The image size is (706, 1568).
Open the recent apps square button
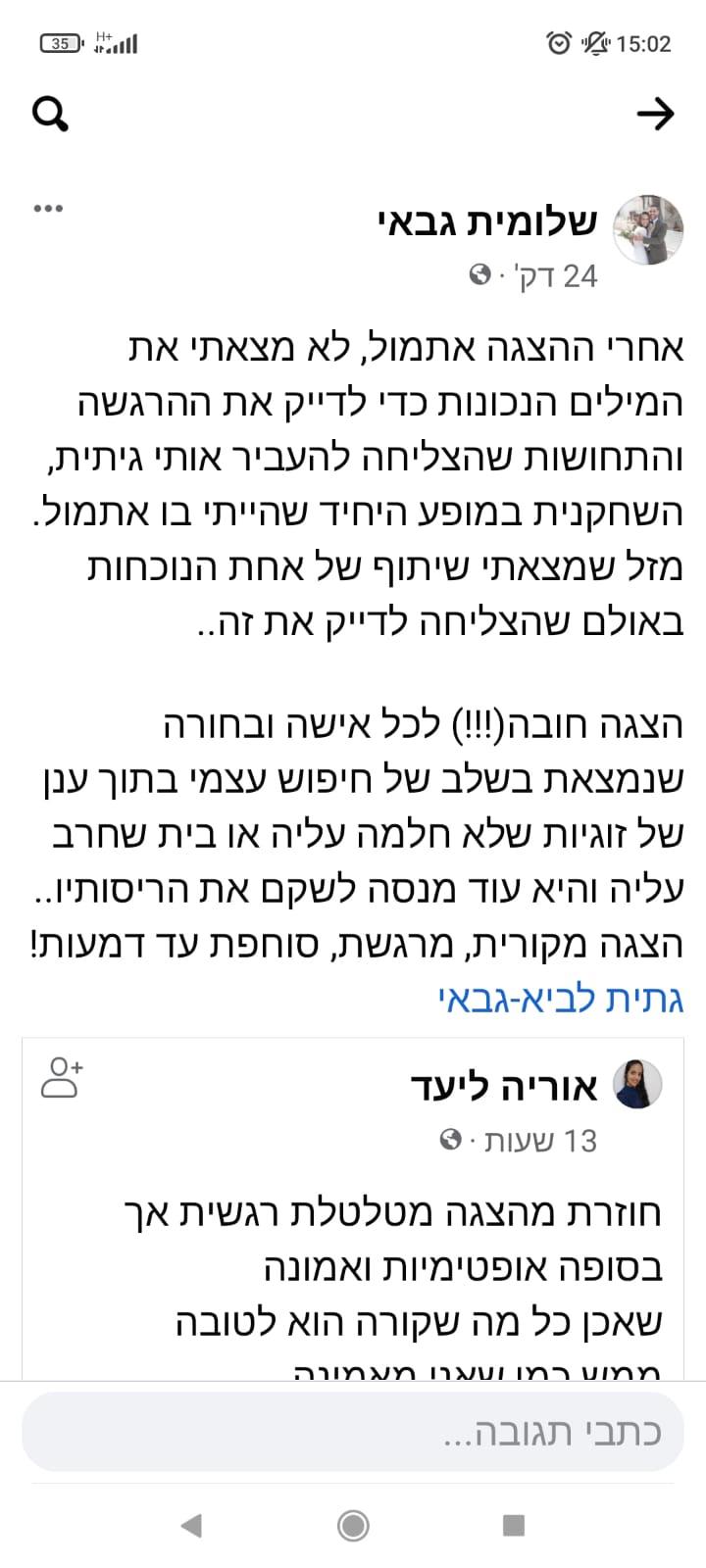point(513,1525)
